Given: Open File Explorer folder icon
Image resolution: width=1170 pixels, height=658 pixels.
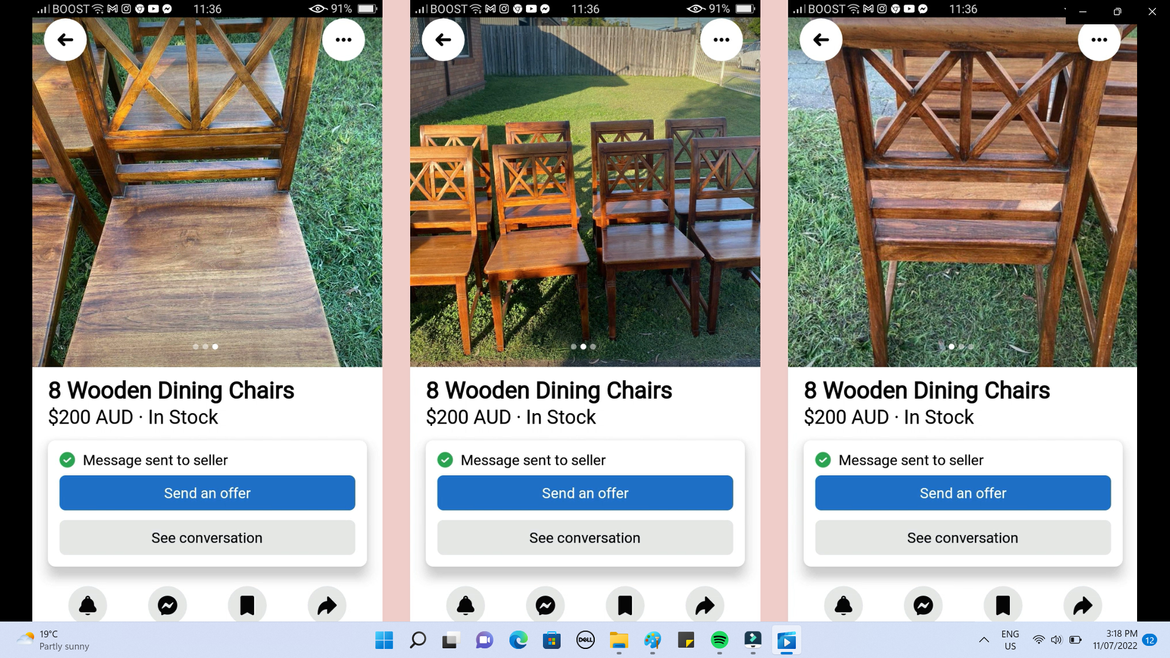Looking at the screenshot, I should (x=619, y=640).
